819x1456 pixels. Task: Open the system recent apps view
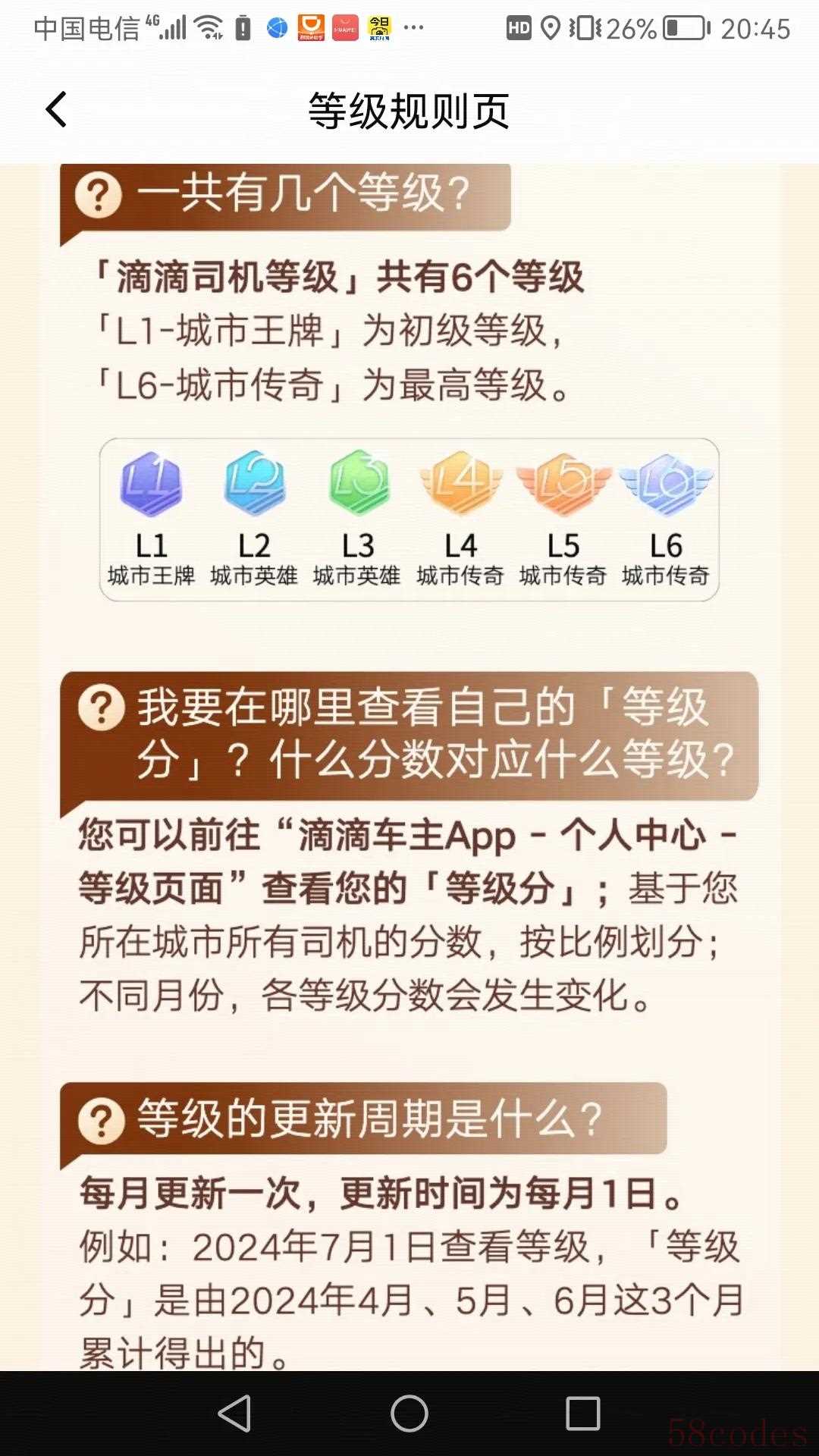coord(582,1414)
